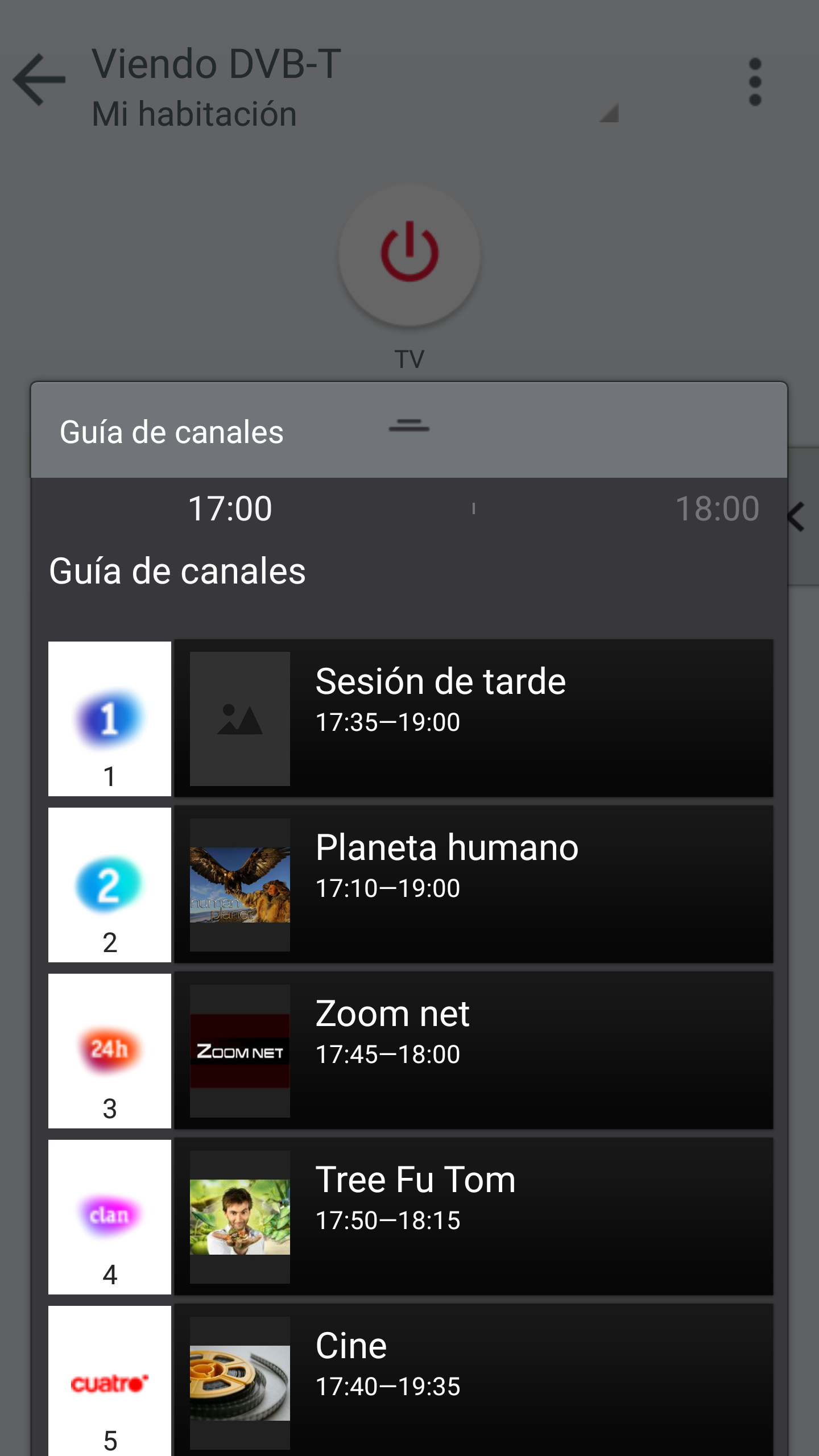Collapse the Guía de canales panel handle
The image size is (819, 1456).
pos(409,425)
